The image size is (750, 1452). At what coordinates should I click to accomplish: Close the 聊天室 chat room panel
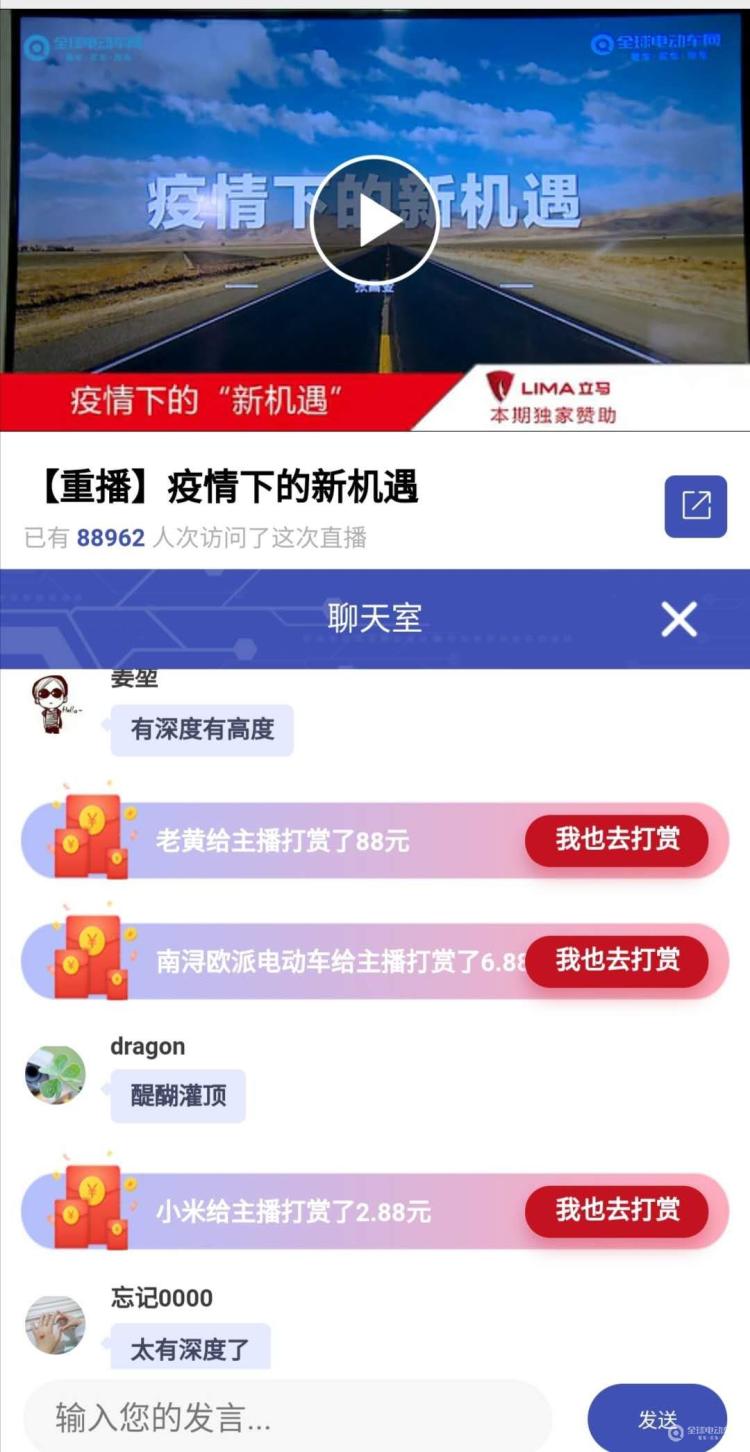coord(679,620)
